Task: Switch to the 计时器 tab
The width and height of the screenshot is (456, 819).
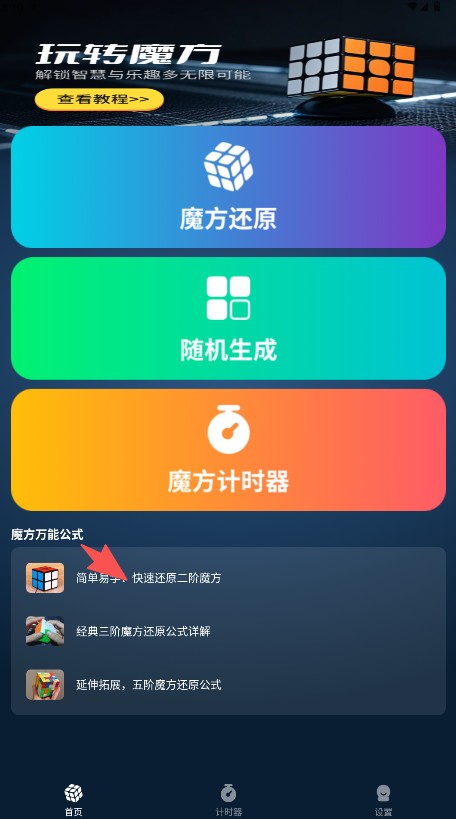Action: click(228, 800)
